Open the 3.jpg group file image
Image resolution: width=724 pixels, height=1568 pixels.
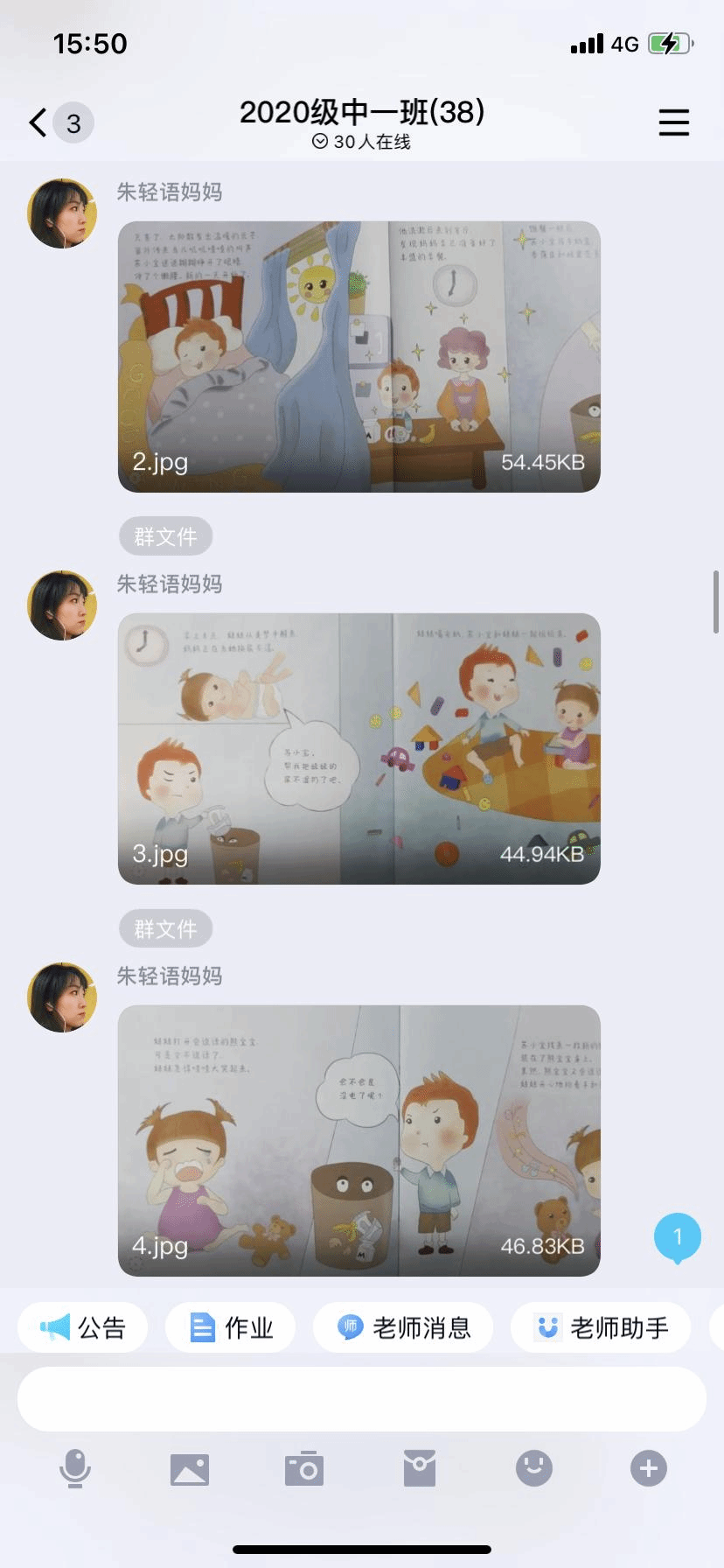tap(359, 748)
